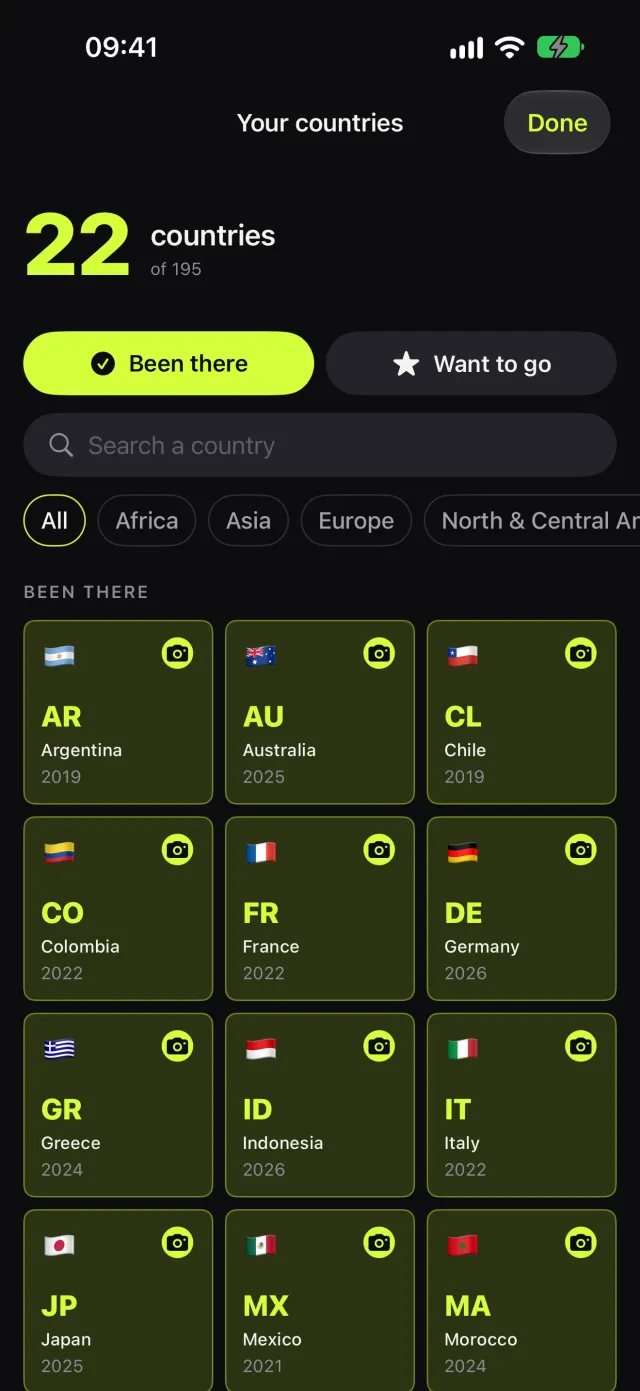Select the All continents chip
640x1391 pixels.
pos(55,521)
